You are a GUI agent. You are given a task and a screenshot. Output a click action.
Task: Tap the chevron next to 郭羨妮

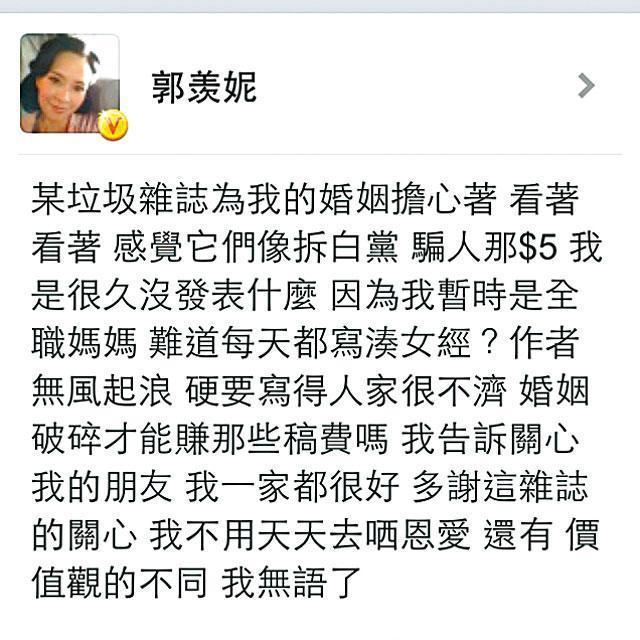tap(586, 86)
